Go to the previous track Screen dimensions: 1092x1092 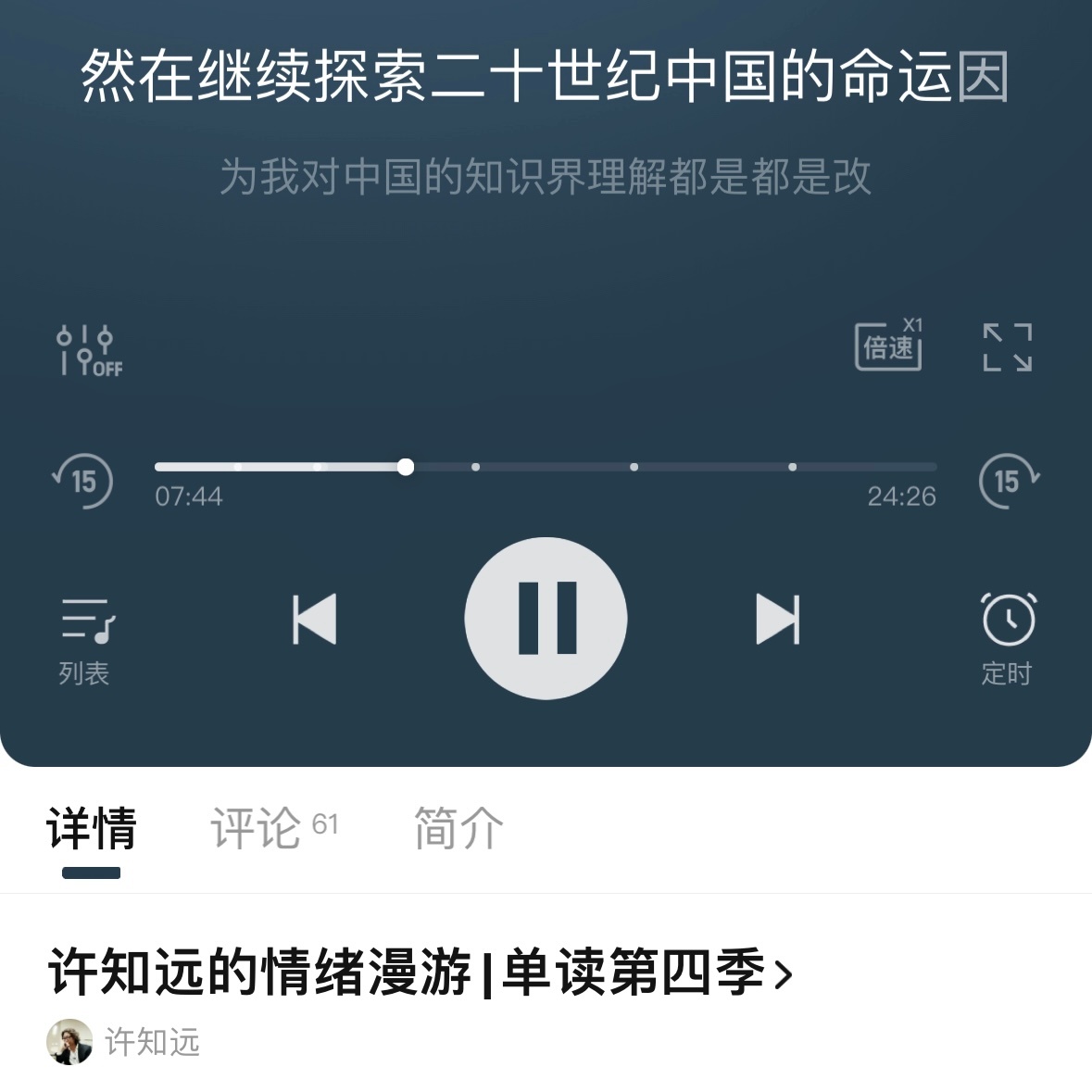(315, 619)
